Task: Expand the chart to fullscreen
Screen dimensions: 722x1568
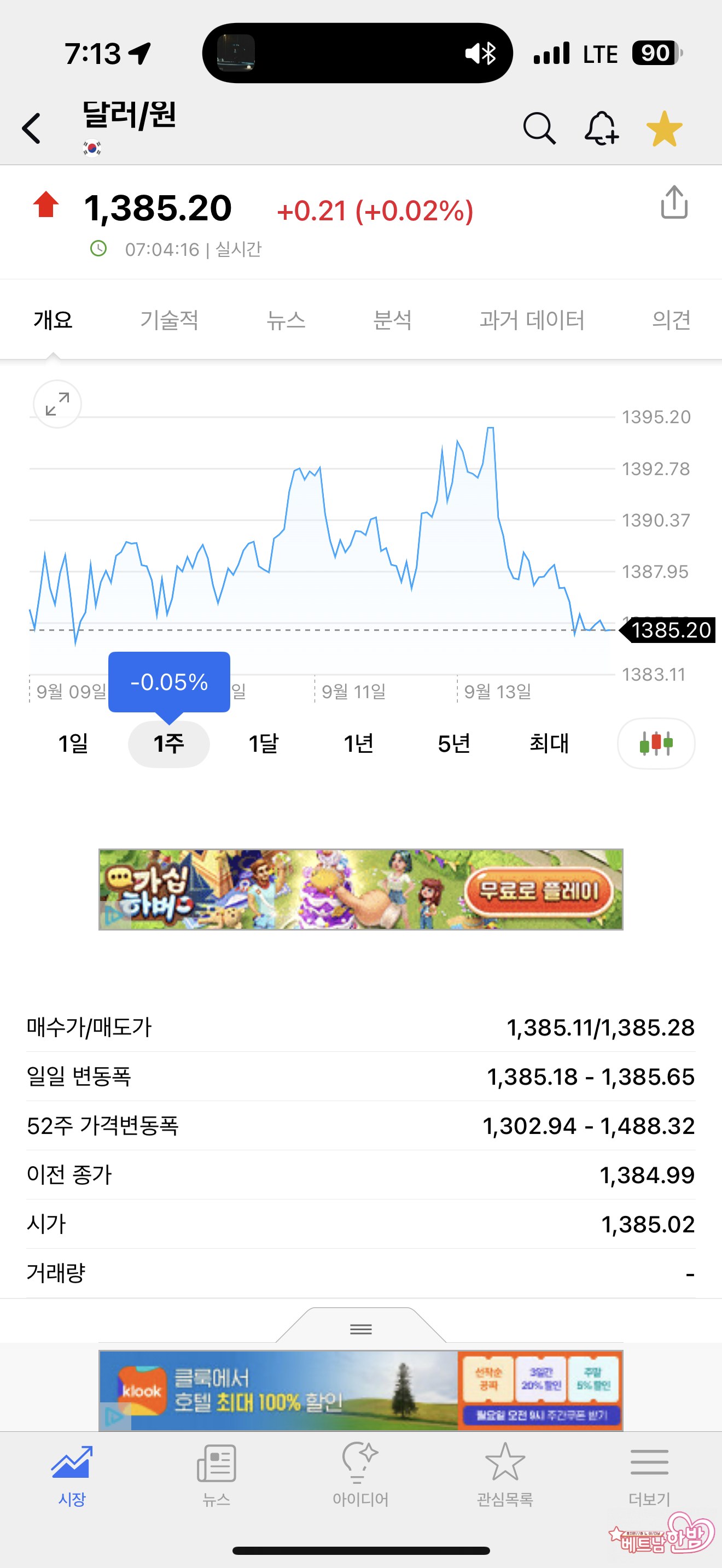Action: 57,404
